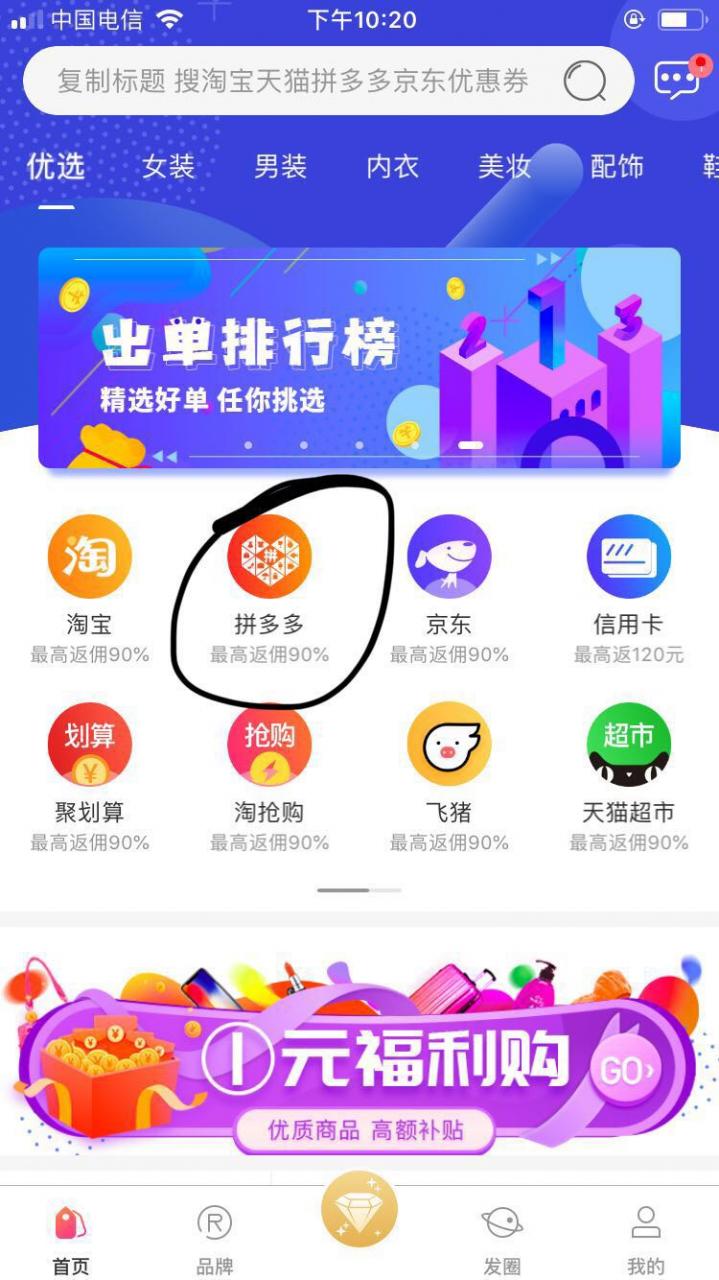Image resolution: width=719 pixels, height=1280 pixels.
Task: Go to the 我的 profile tab
Action: 645,1238
